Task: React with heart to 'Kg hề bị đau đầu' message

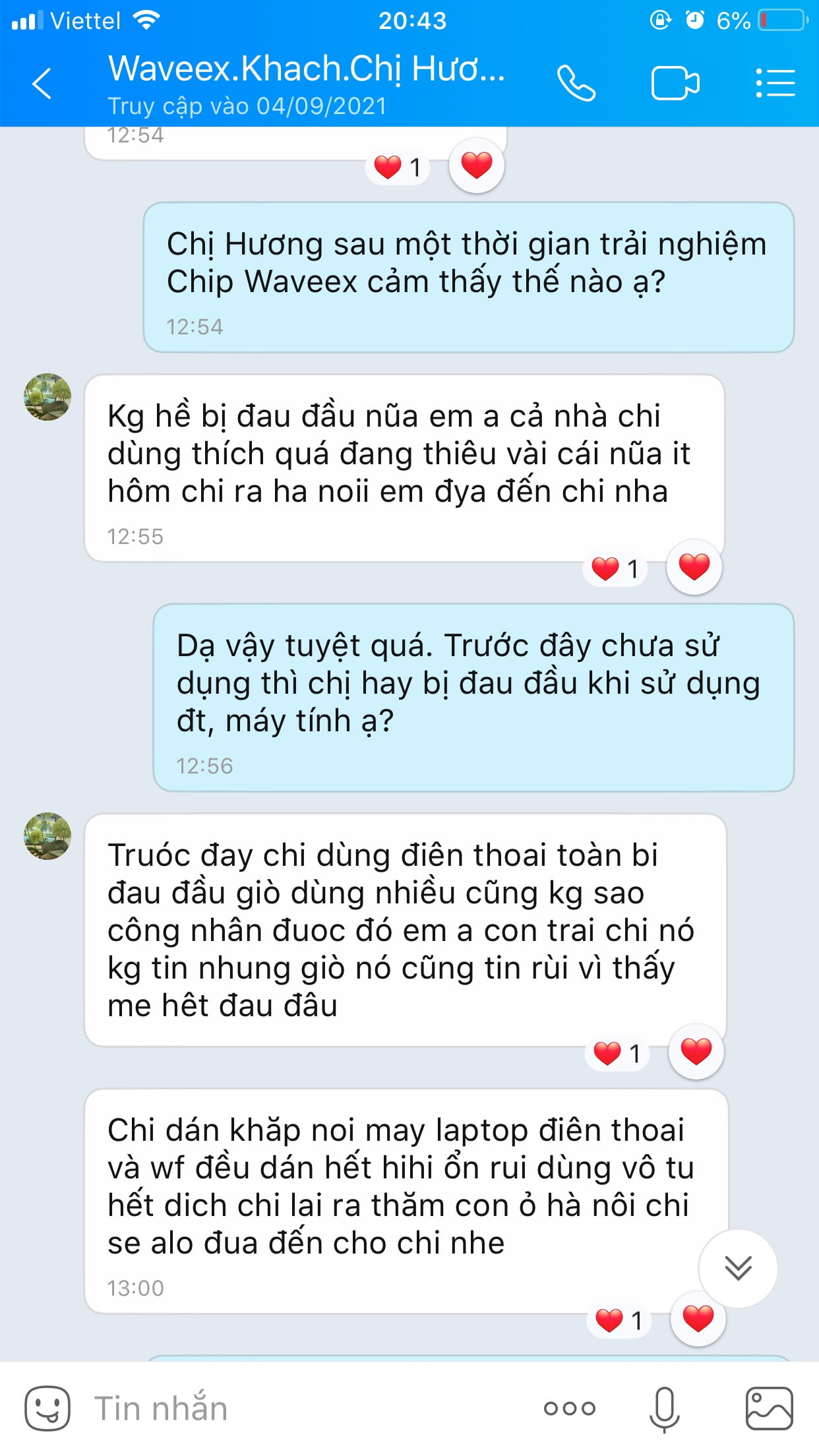Action: (x=694, y=567)
